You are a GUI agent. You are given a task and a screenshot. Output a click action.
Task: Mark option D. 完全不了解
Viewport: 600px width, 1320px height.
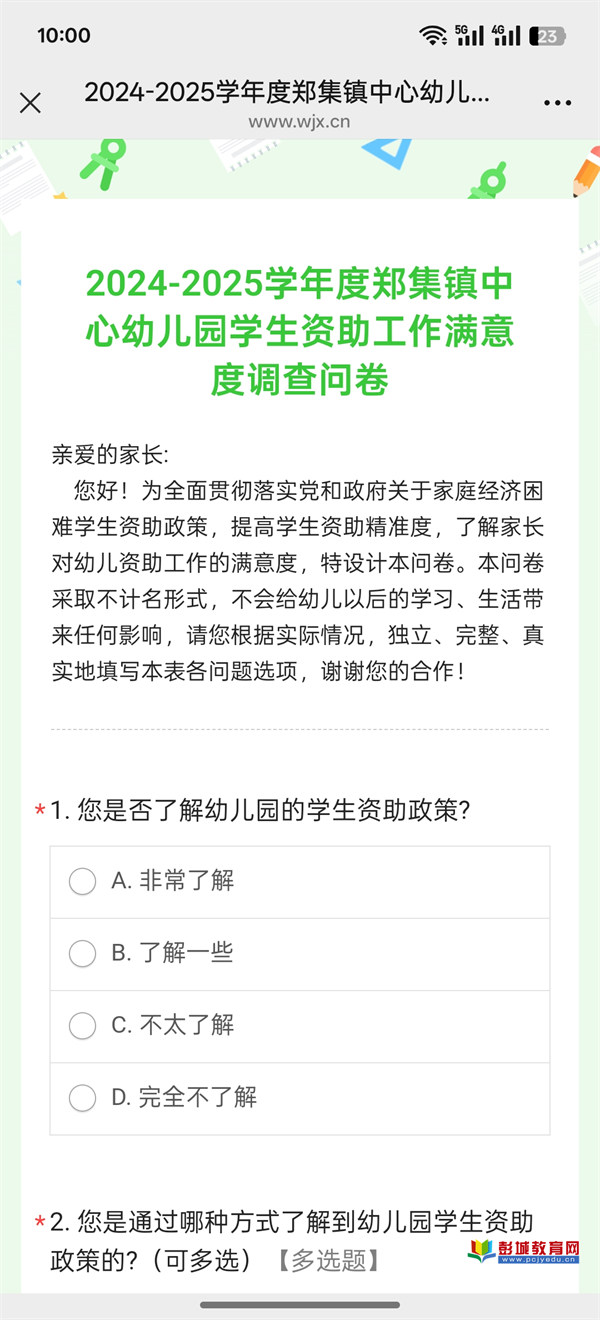tap(300, 1098)
